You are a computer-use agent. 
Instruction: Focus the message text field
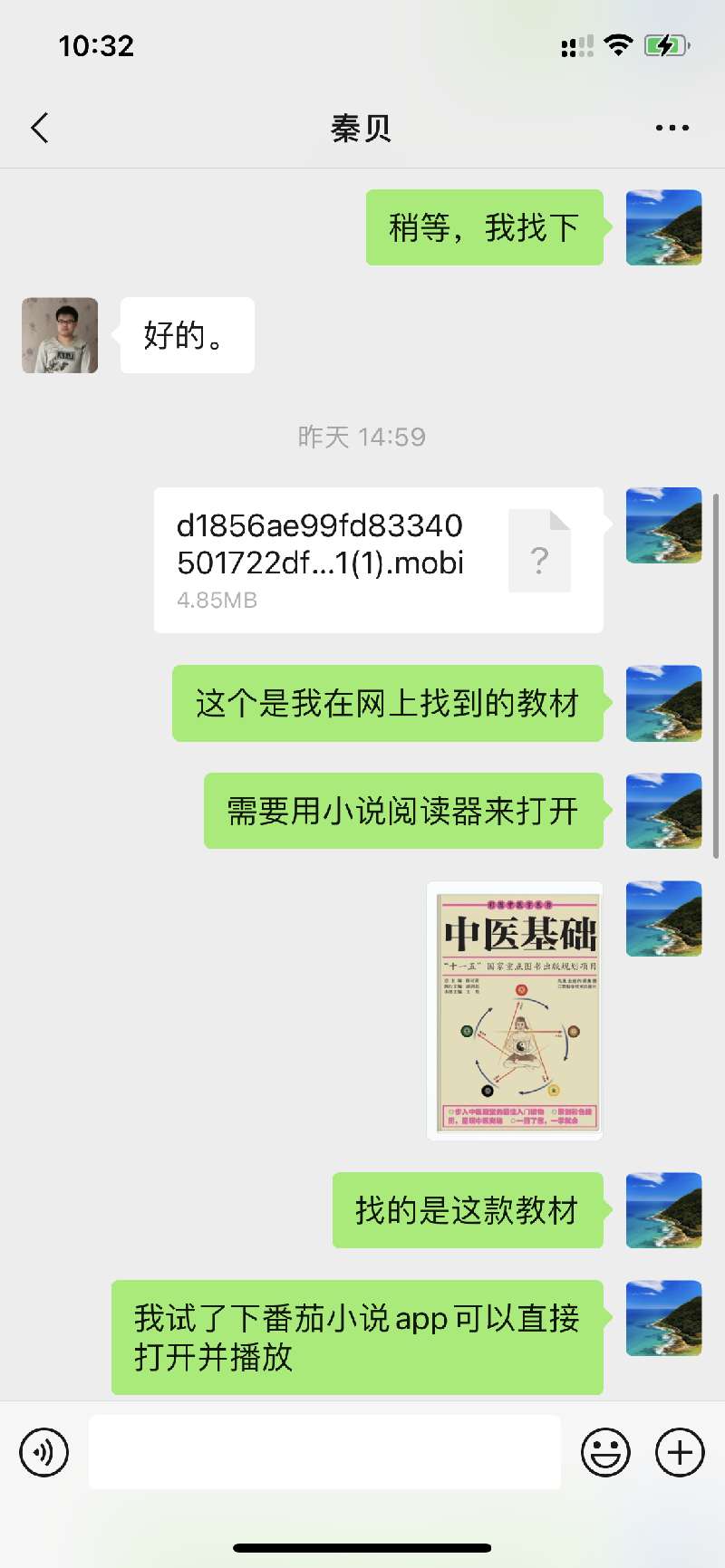pyautogui.click(x=324, y=1452)
